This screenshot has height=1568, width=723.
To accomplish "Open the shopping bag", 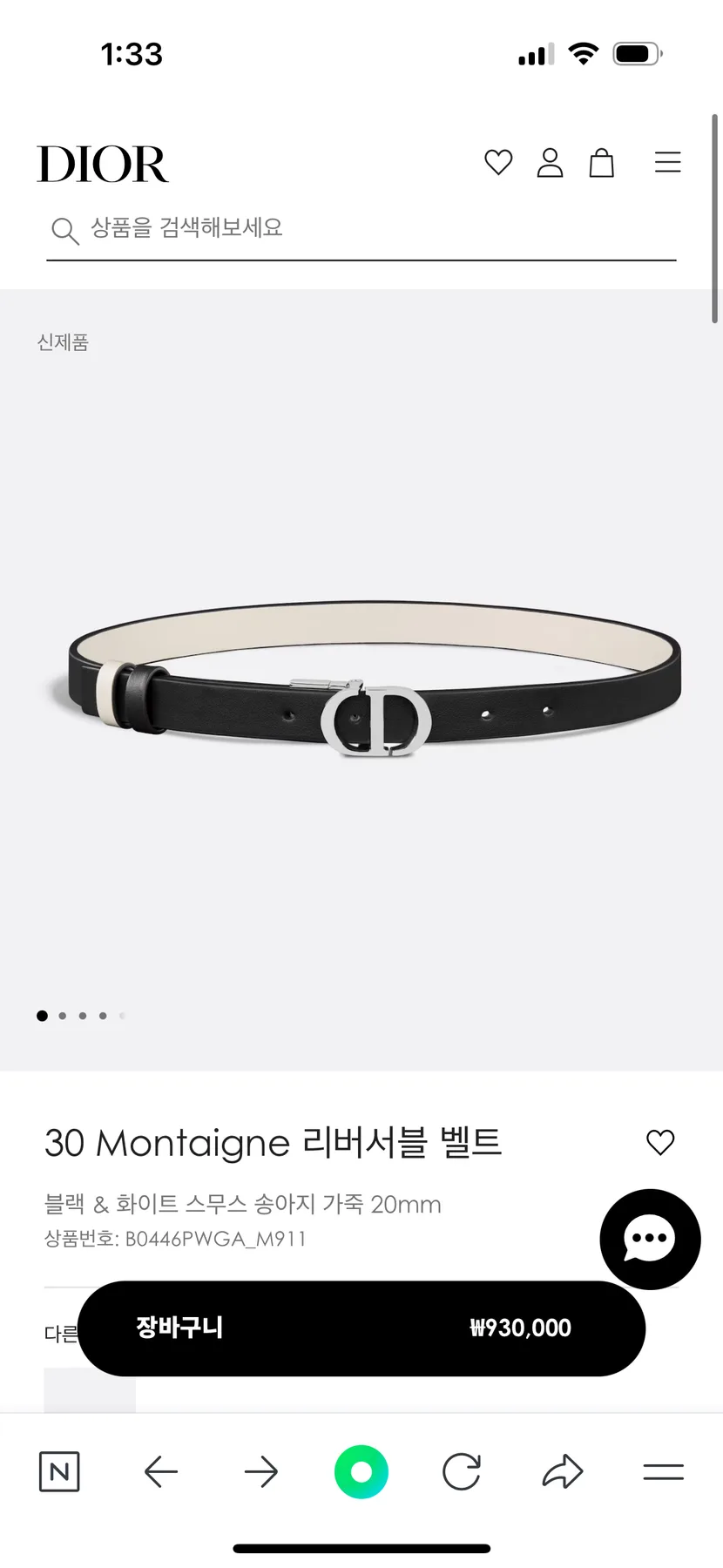I will click(x=602, y=163).
